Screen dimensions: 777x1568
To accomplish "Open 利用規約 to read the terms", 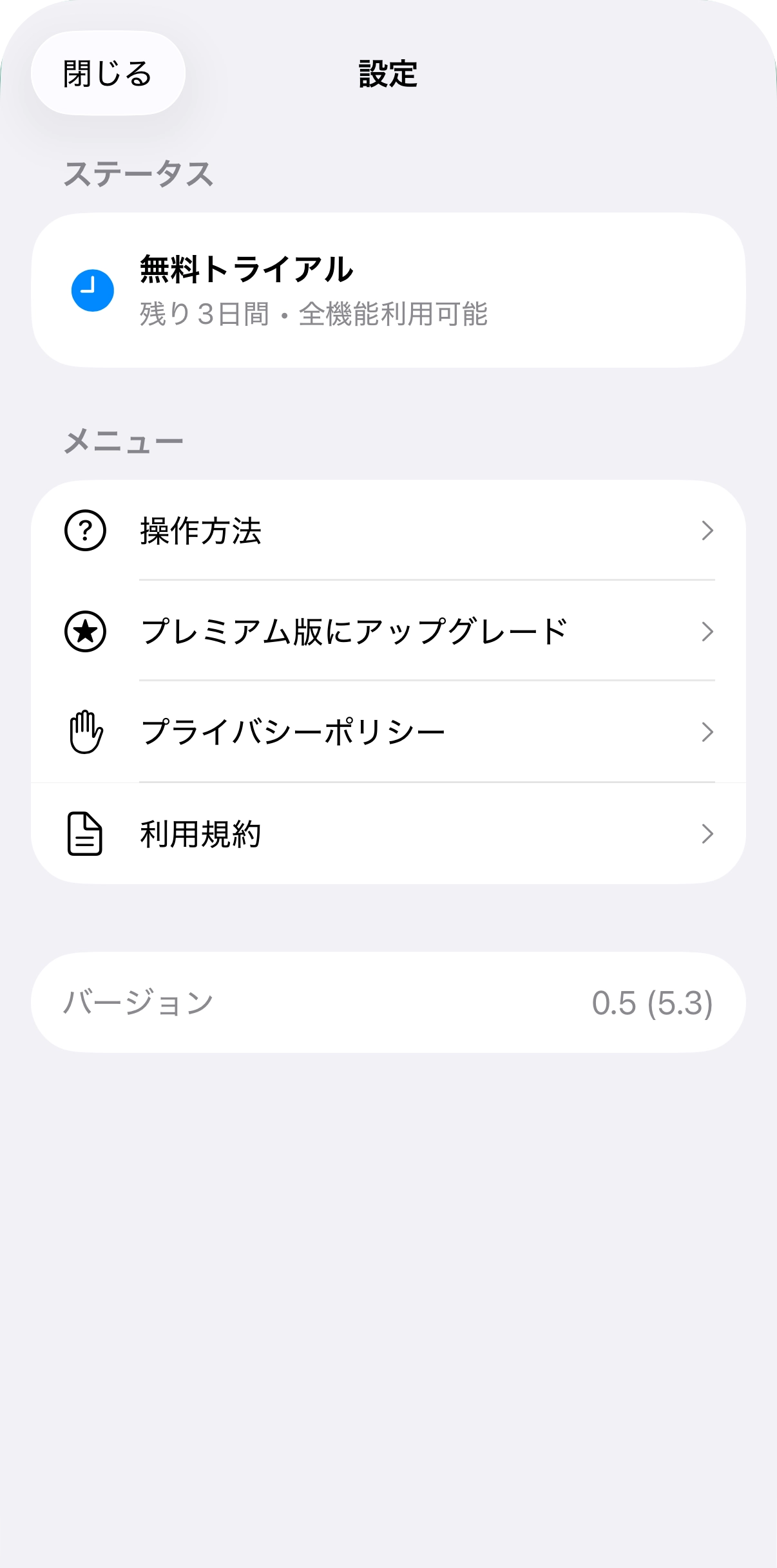I will click(x=202, y=832).
